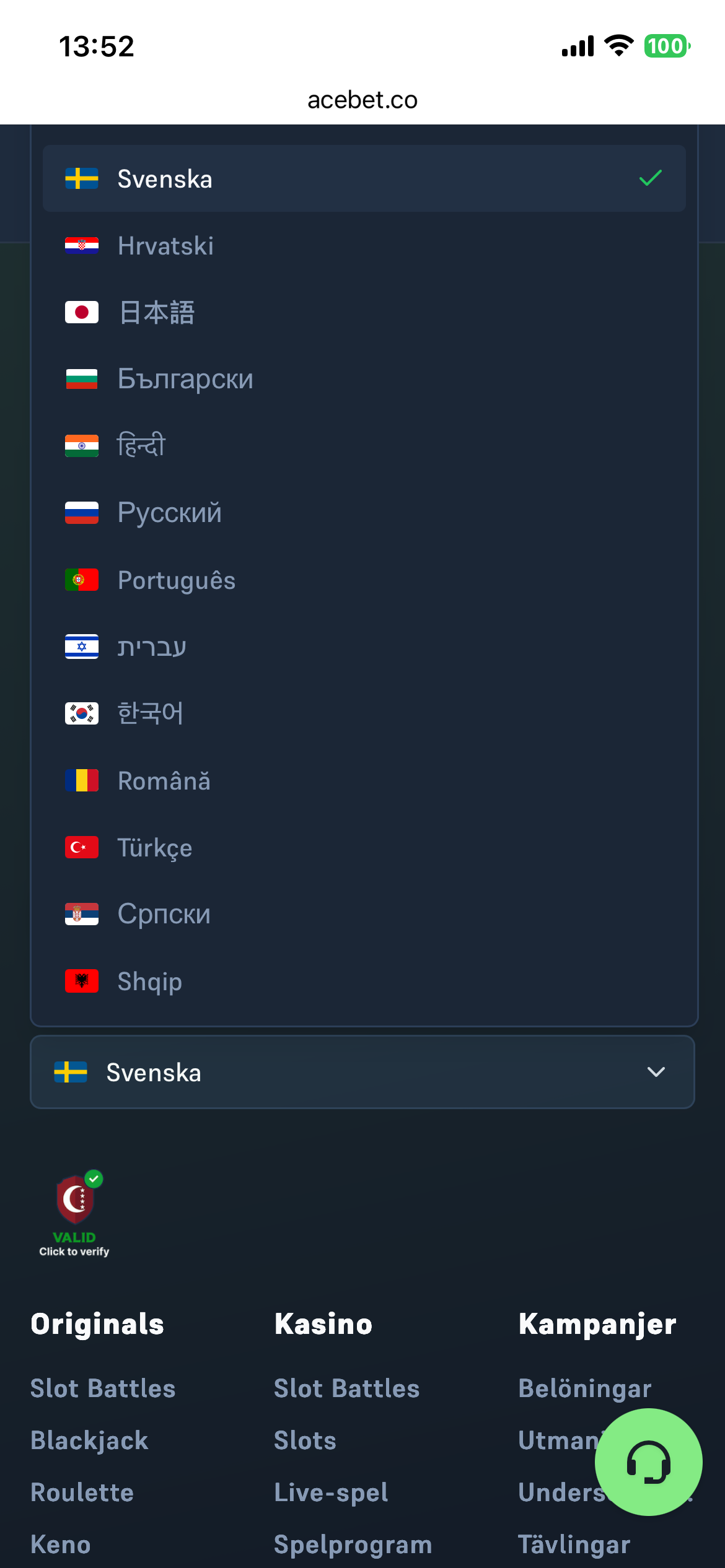The width and height of the screenshot is (725, 1568).
Task: Pick Српски from the language list
Action: (364, 914)
